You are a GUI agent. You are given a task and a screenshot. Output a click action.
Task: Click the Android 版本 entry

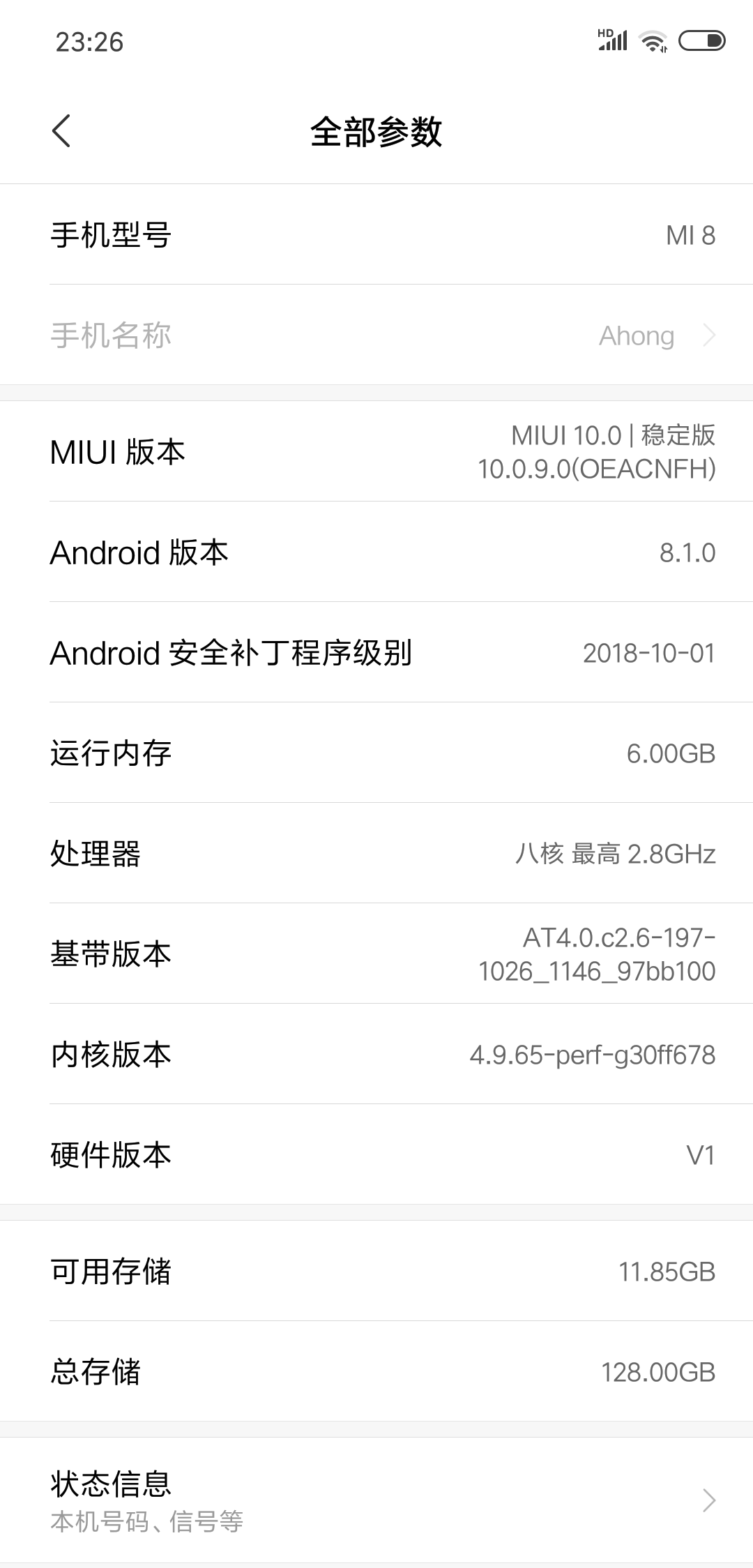[x=376, y=553]
